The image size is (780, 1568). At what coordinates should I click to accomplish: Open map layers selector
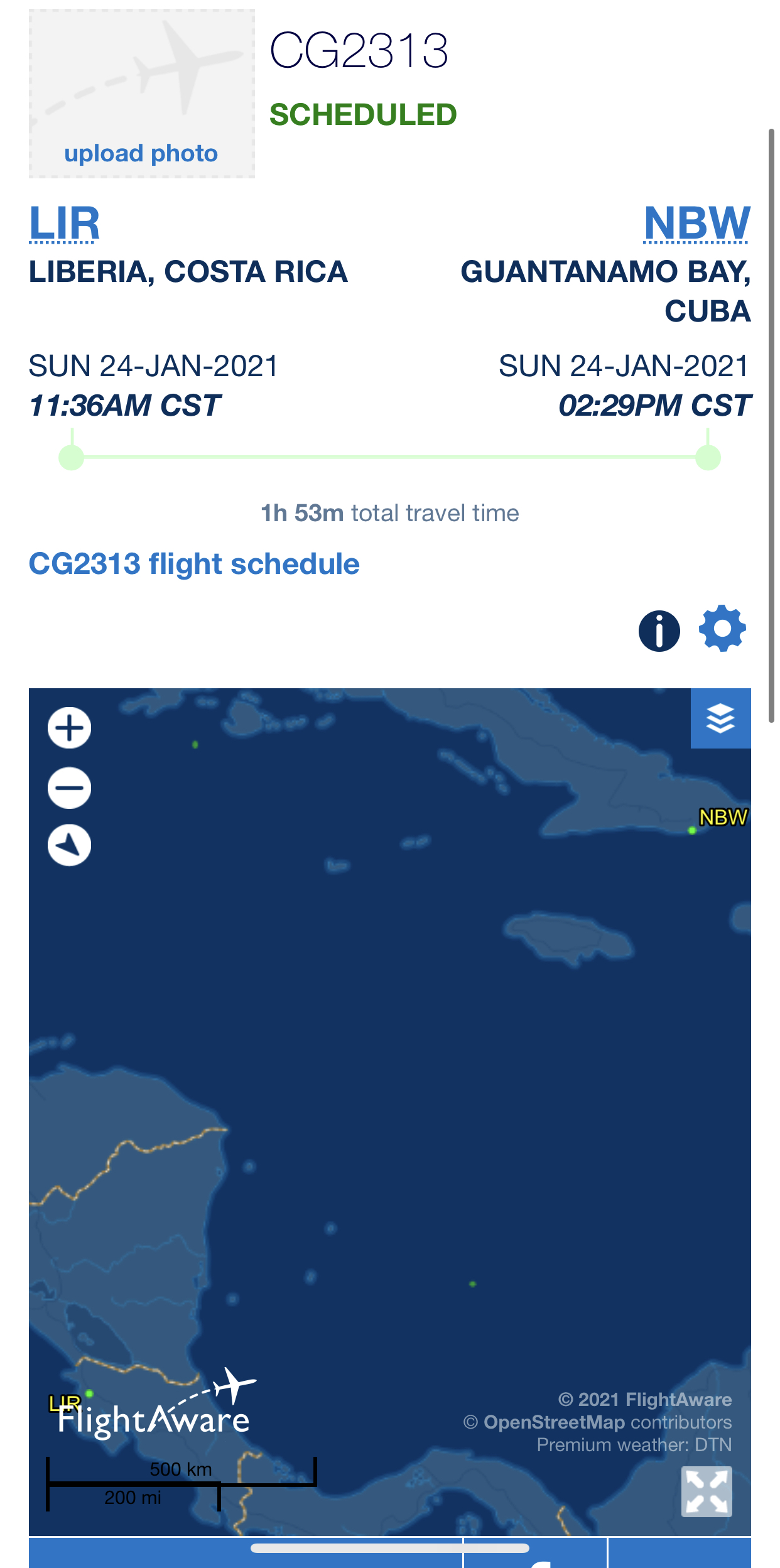click(x=720, y=718)
